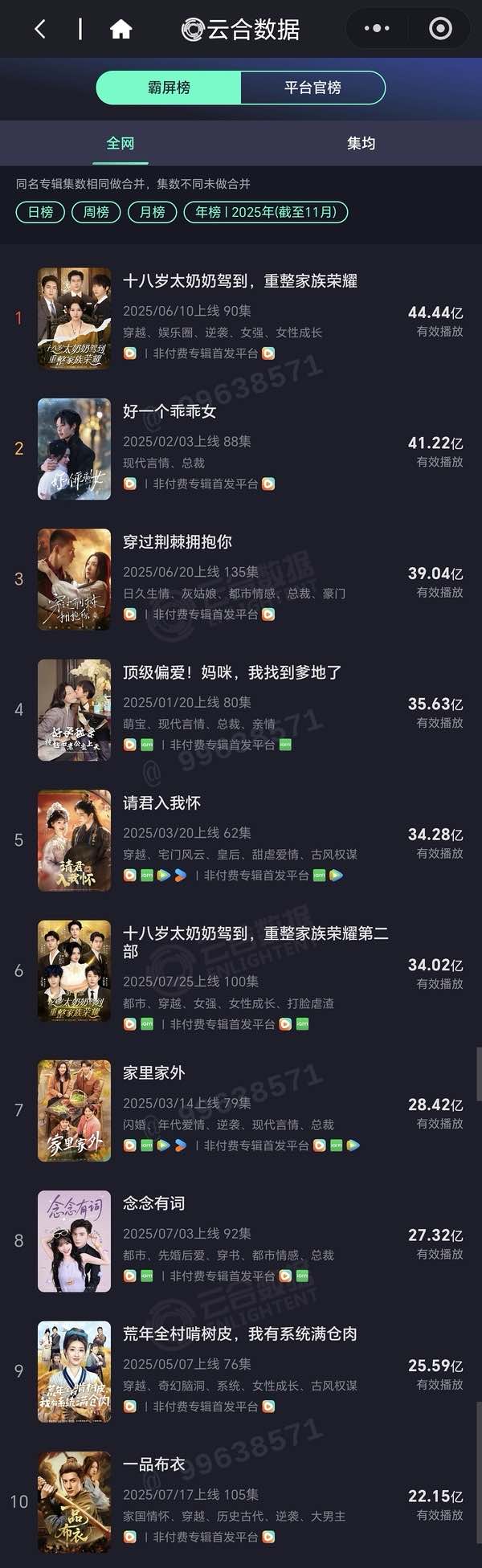Open the 一品布衣 entry

tap(153, 1464)
